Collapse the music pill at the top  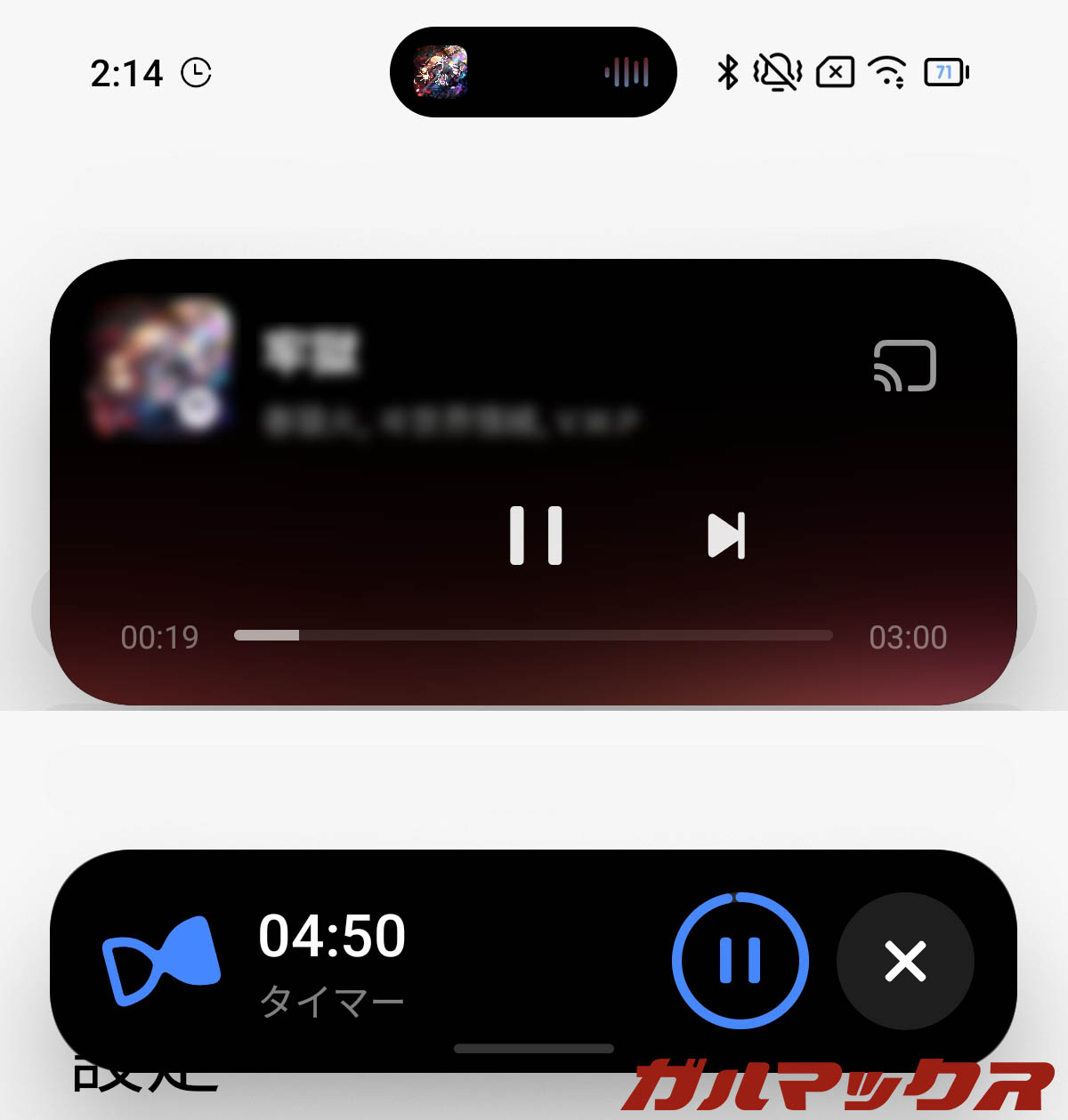click(x=533, y=72)
